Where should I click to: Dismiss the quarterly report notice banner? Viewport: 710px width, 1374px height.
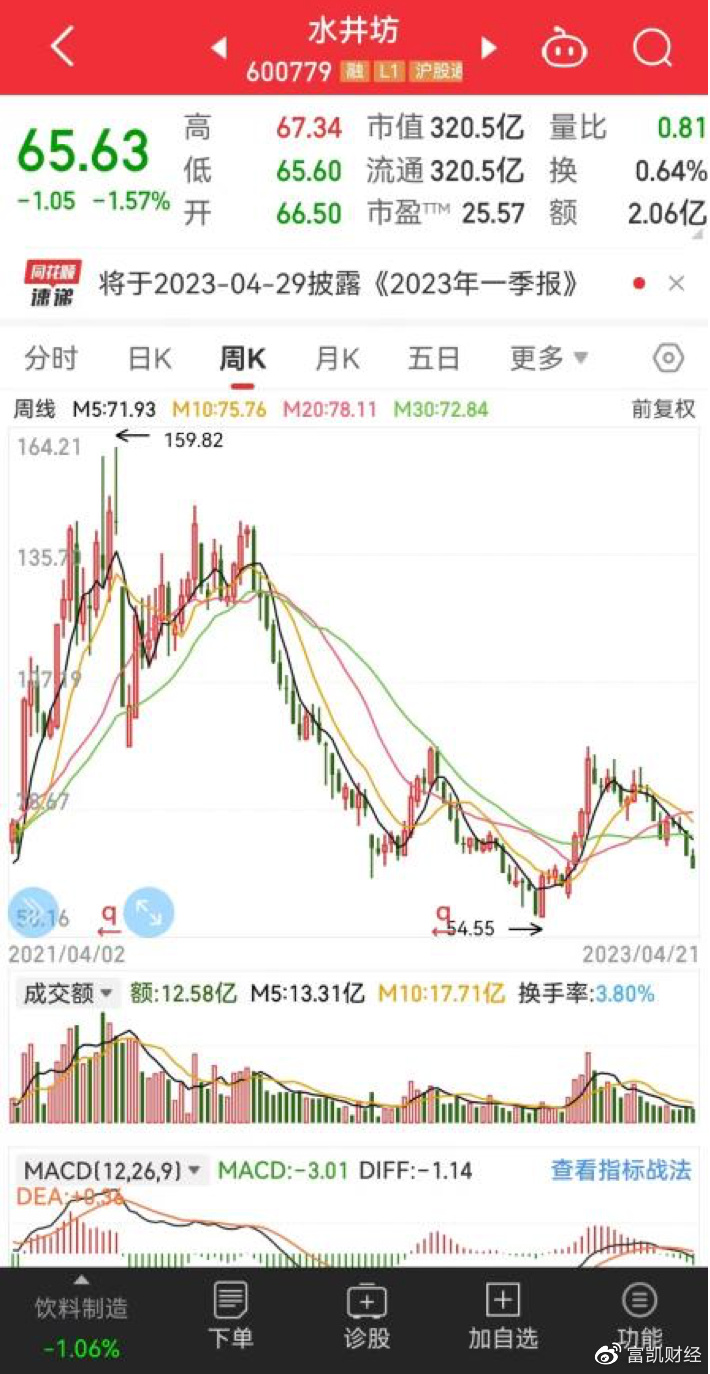point(677,284)
